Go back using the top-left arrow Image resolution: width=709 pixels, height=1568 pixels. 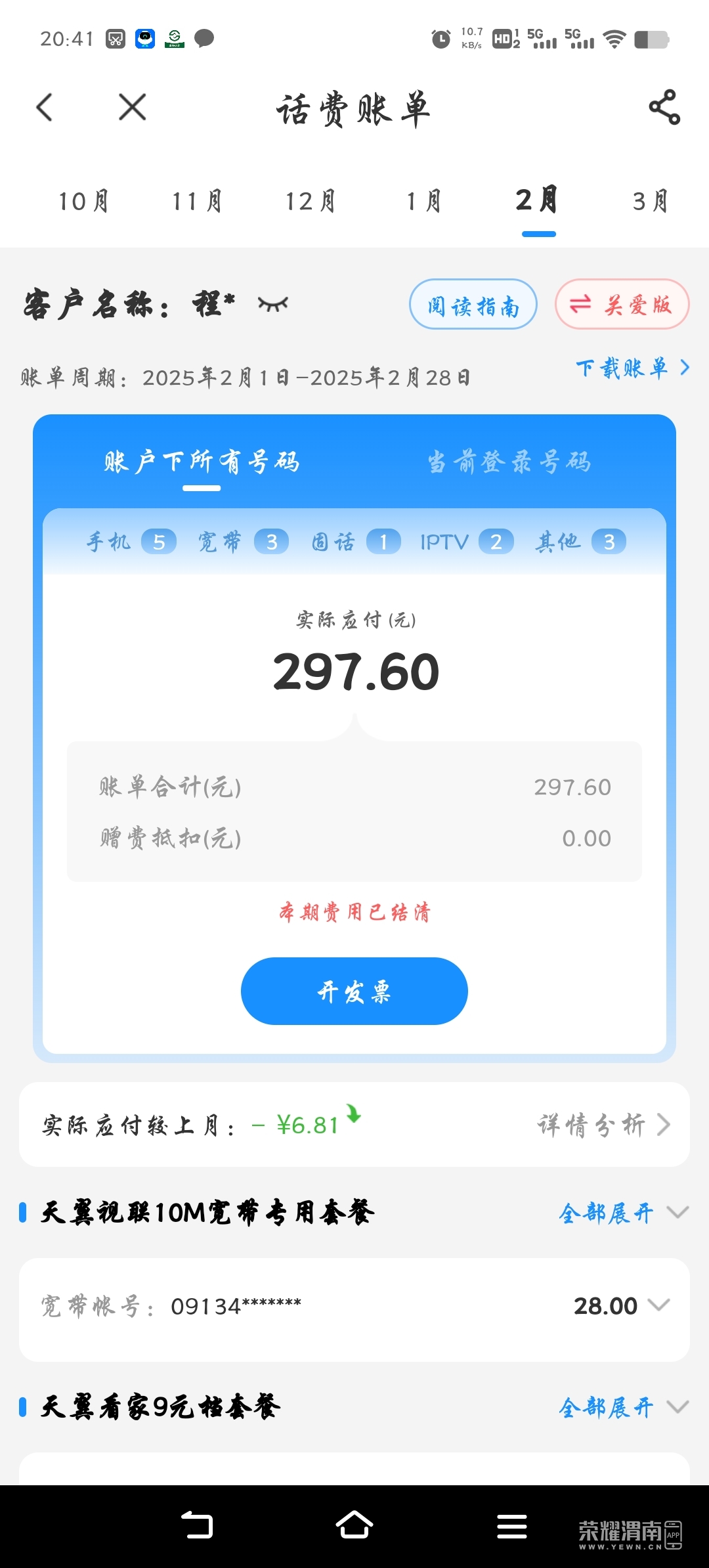[45, 107]
